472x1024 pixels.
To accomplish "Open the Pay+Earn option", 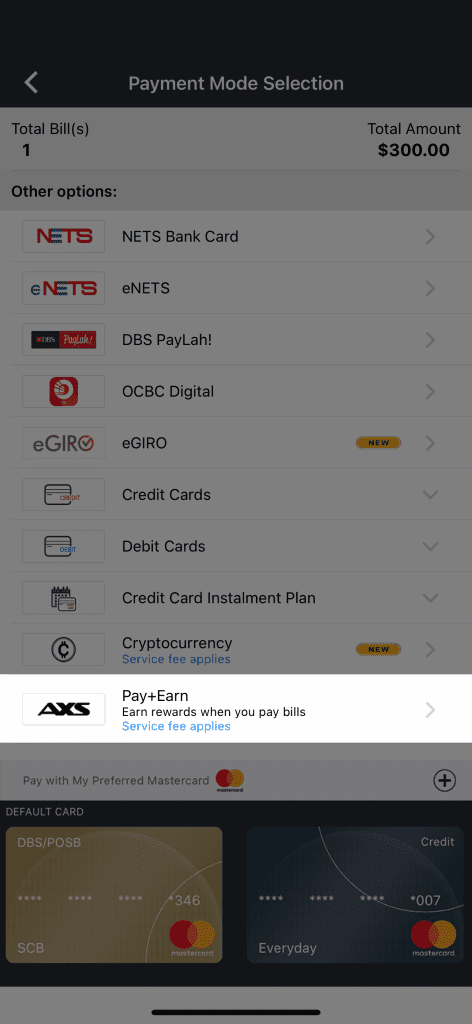I will (236, 709).
